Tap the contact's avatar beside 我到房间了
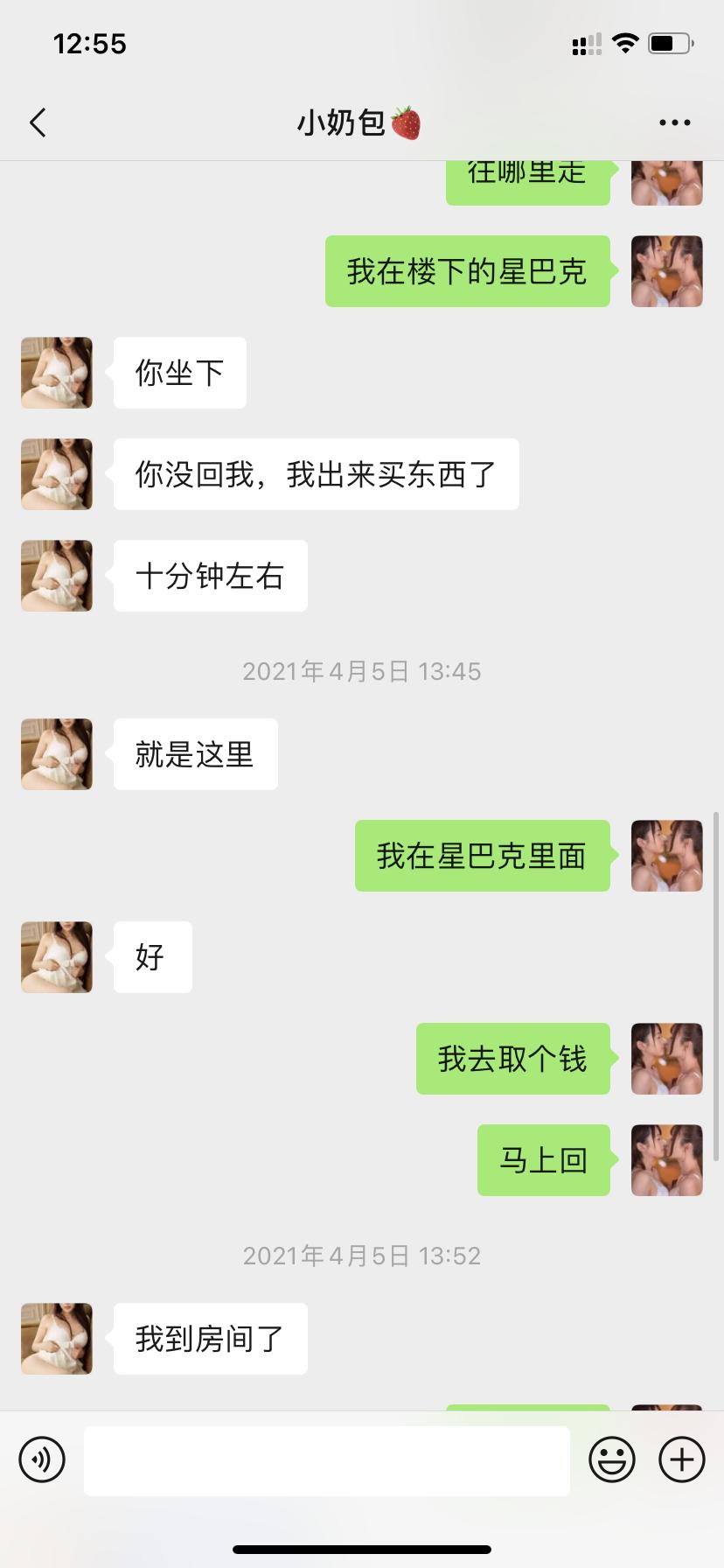The width and height of the screenshot is (724, 1568). pos(56,1338)
